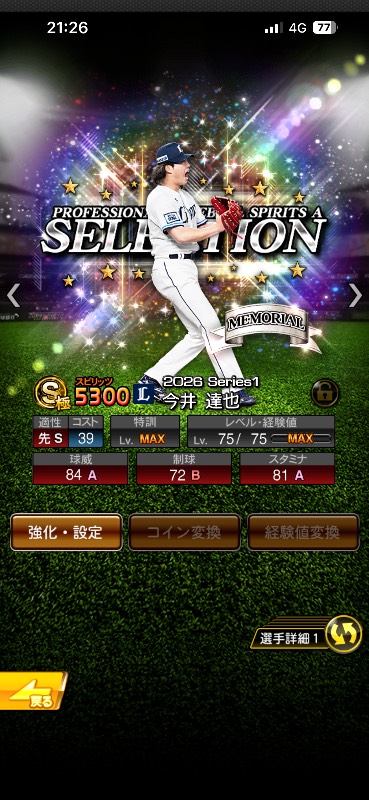Toggle the player lock icon
The height and width of the screenshot is (800, 369).
point(325,393)
